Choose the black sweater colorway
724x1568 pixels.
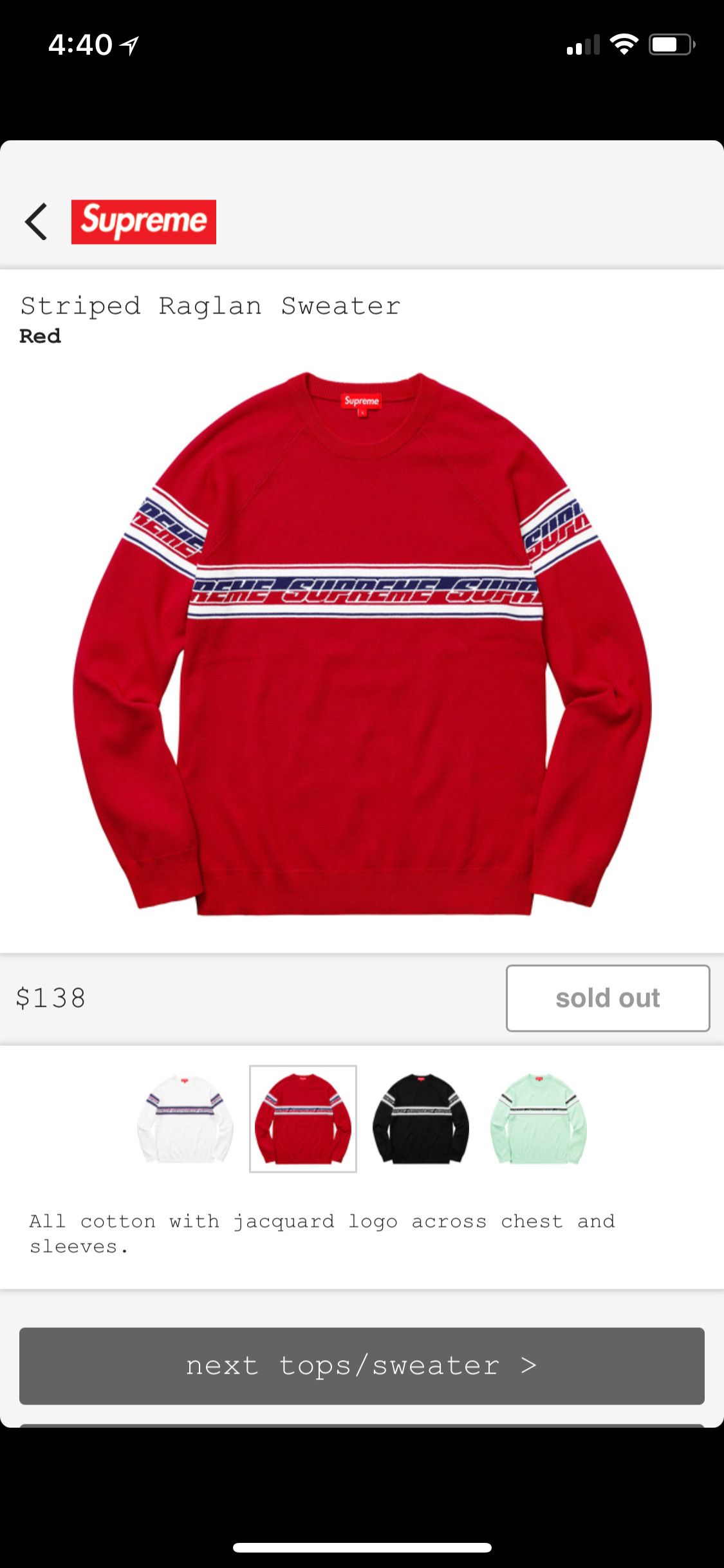[421, 1119]
